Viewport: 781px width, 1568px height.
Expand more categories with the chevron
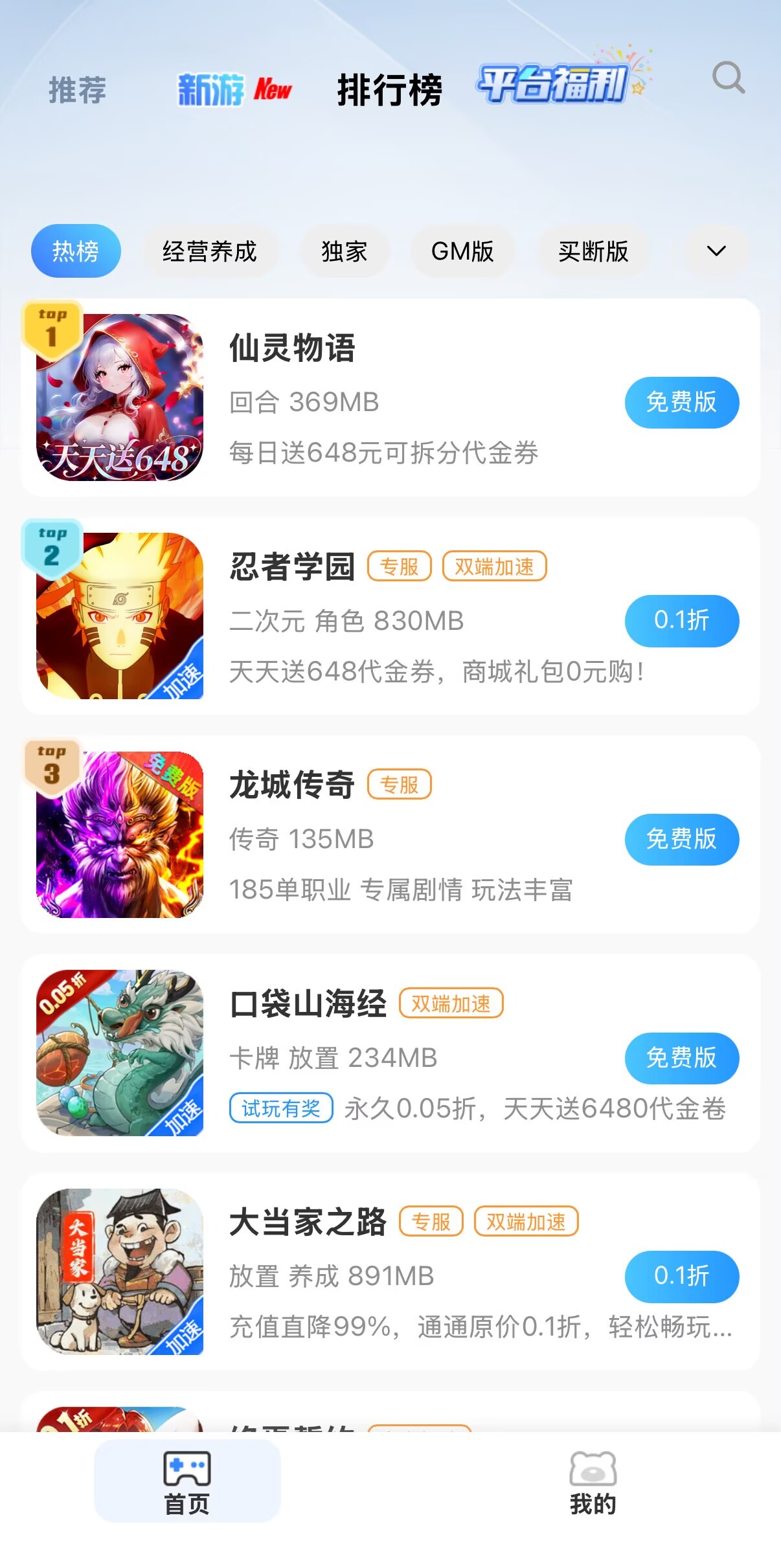pyautogui.click(x=716, y=251)
